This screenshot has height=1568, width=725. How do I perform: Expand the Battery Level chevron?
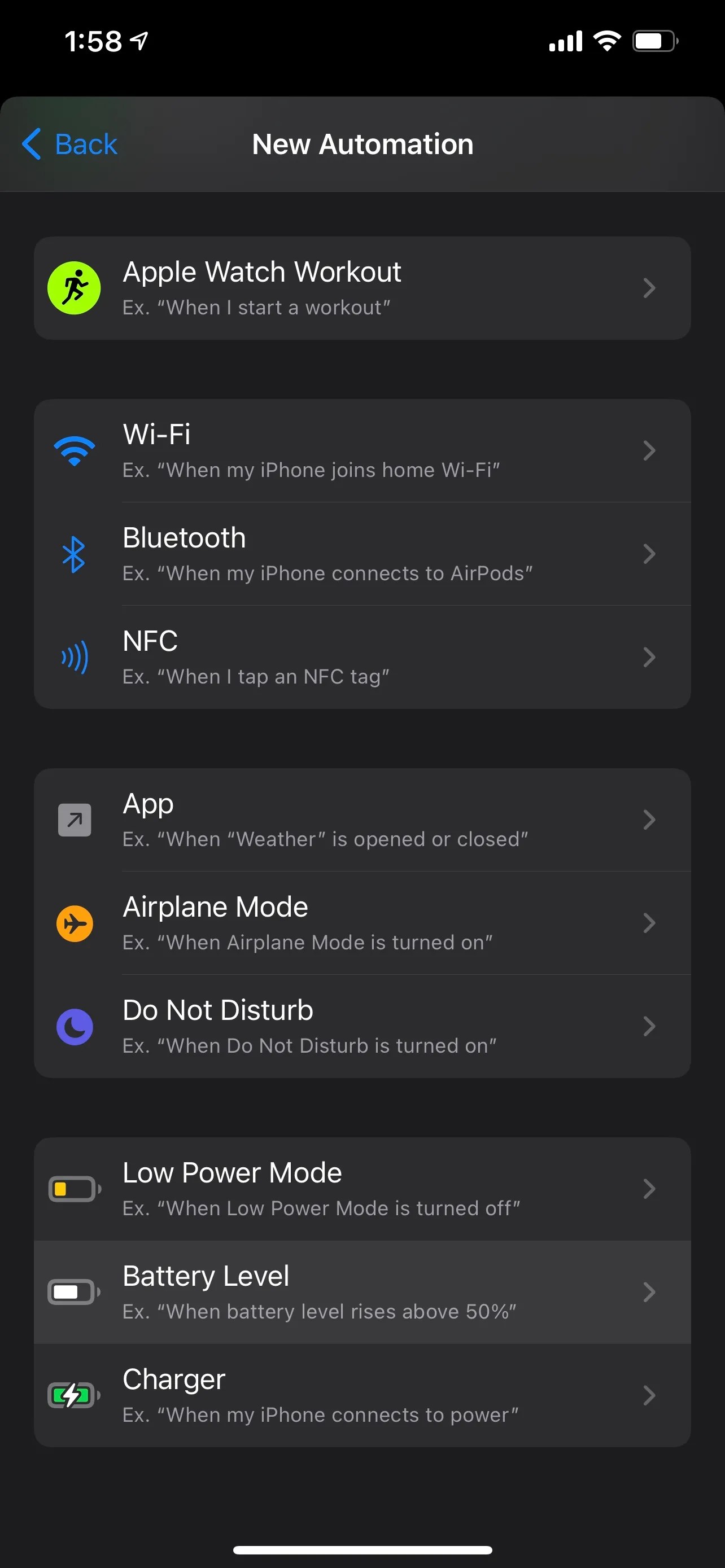coord(650,1292)
